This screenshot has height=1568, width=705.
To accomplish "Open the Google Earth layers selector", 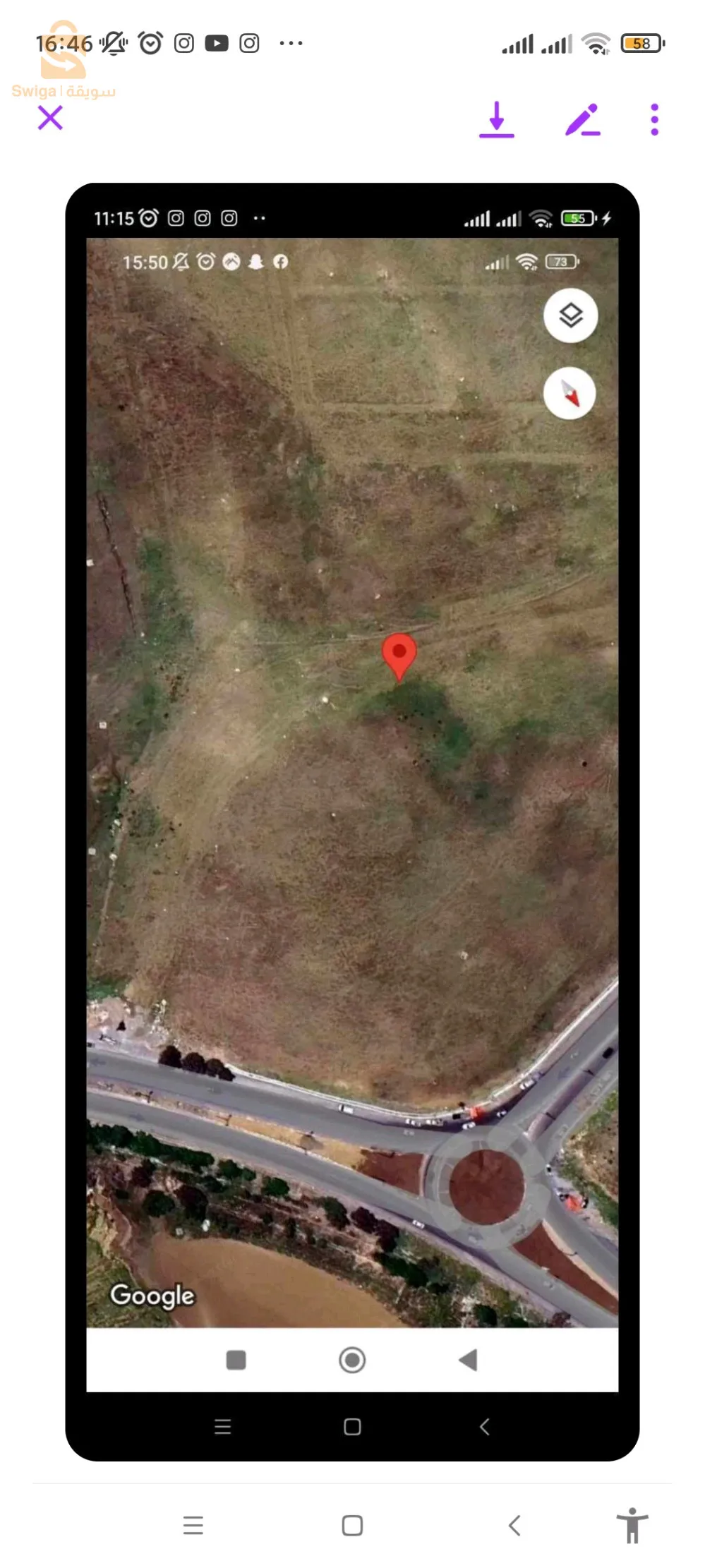I will 570,315.
